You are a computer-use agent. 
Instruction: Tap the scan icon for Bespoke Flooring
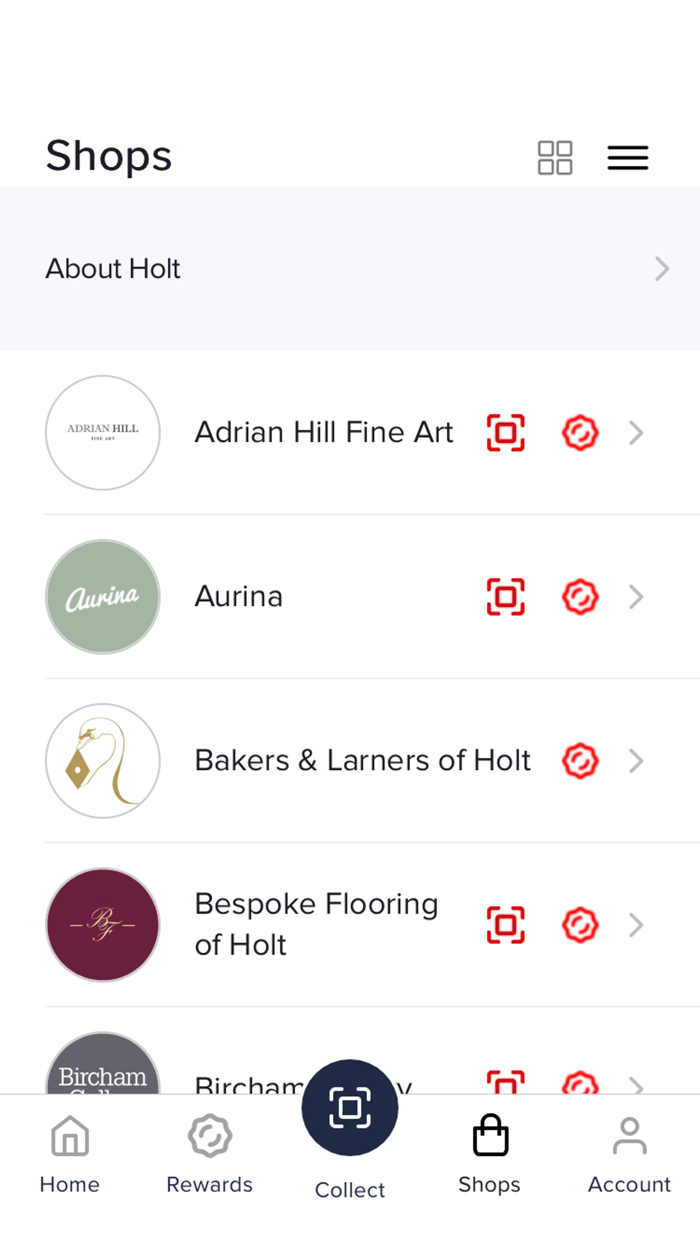click(506, 925)
